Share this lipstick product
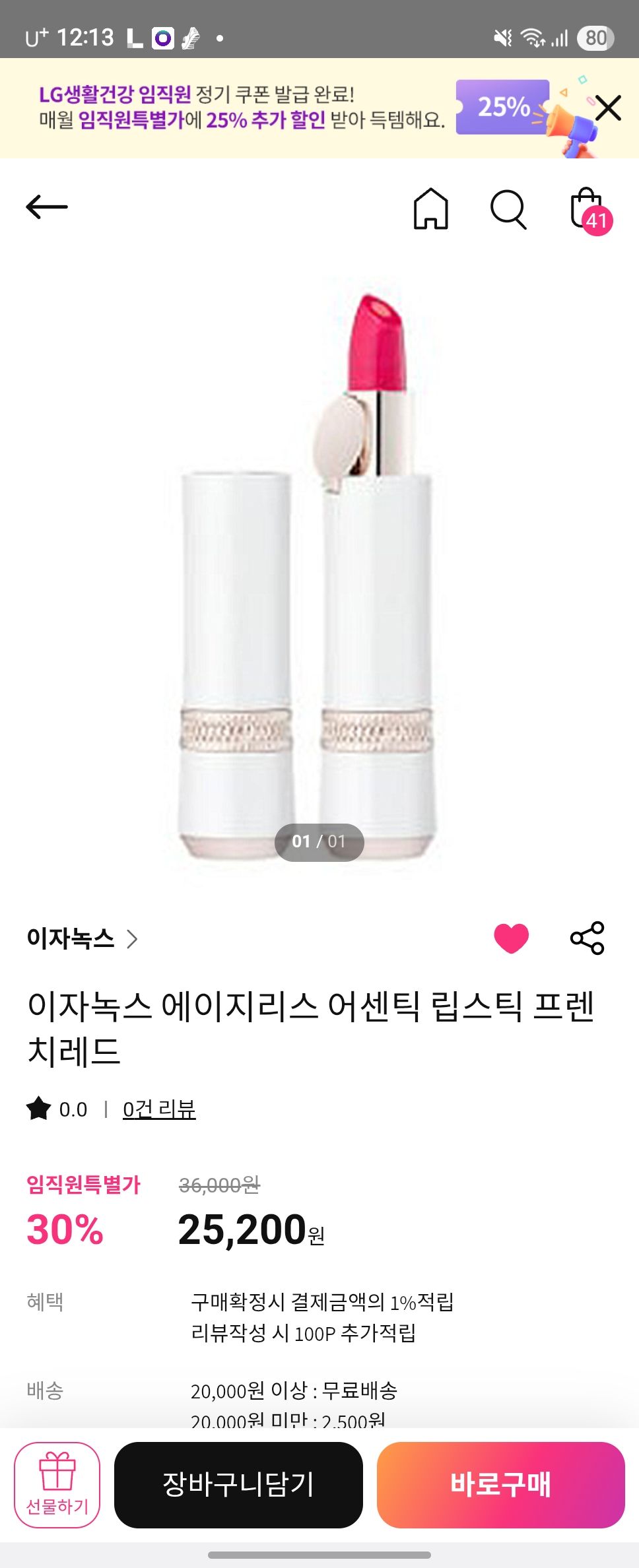Image resolution: width=639 pixels, height=1568 pixels. (x=587, y=938)
